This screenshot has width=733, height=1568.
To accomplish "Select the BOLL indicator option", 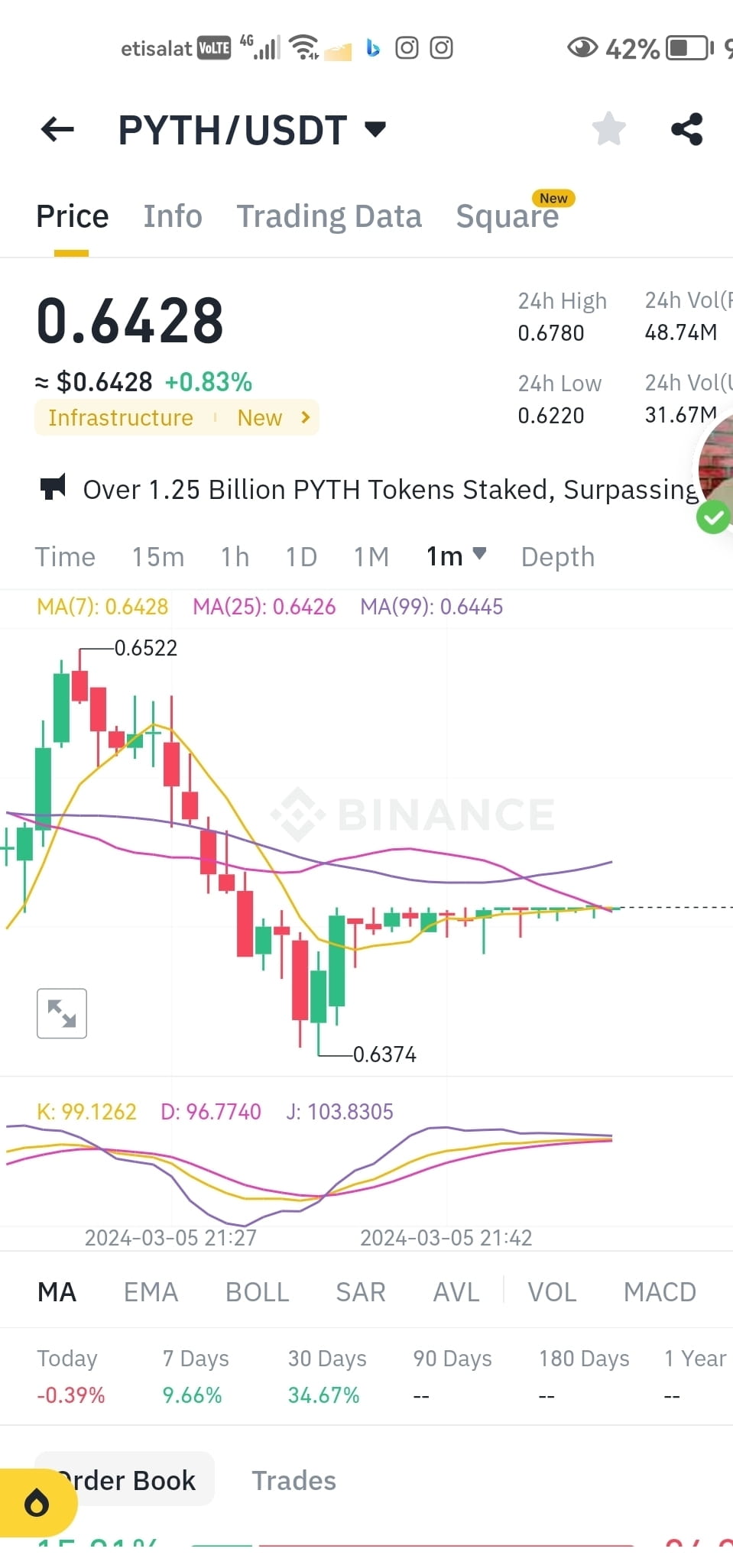I will coord(257,1291).
